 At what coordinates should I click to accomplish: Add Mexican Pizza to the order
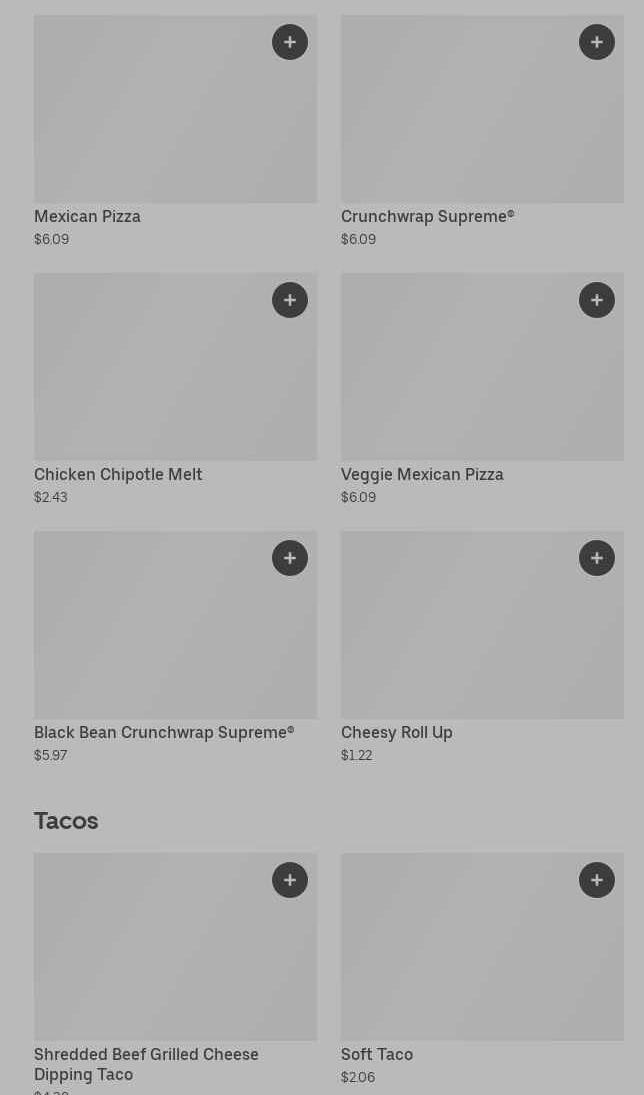[290, 42]
